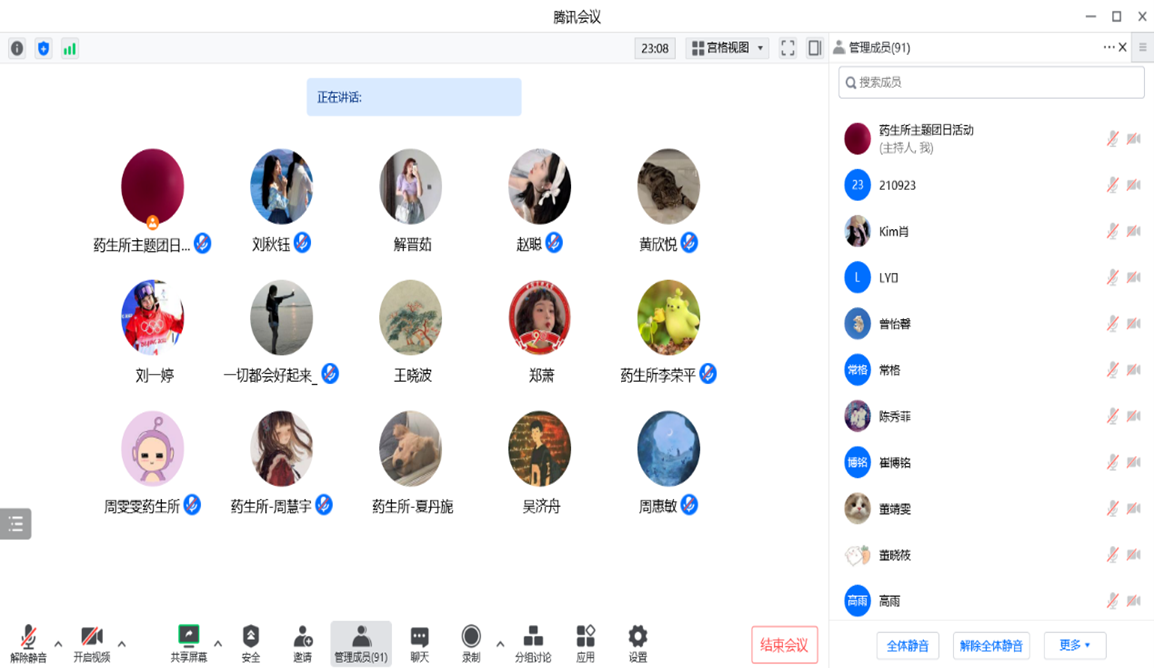
Task: Select member Kim肖 in the list
Action: click(893, 231)
